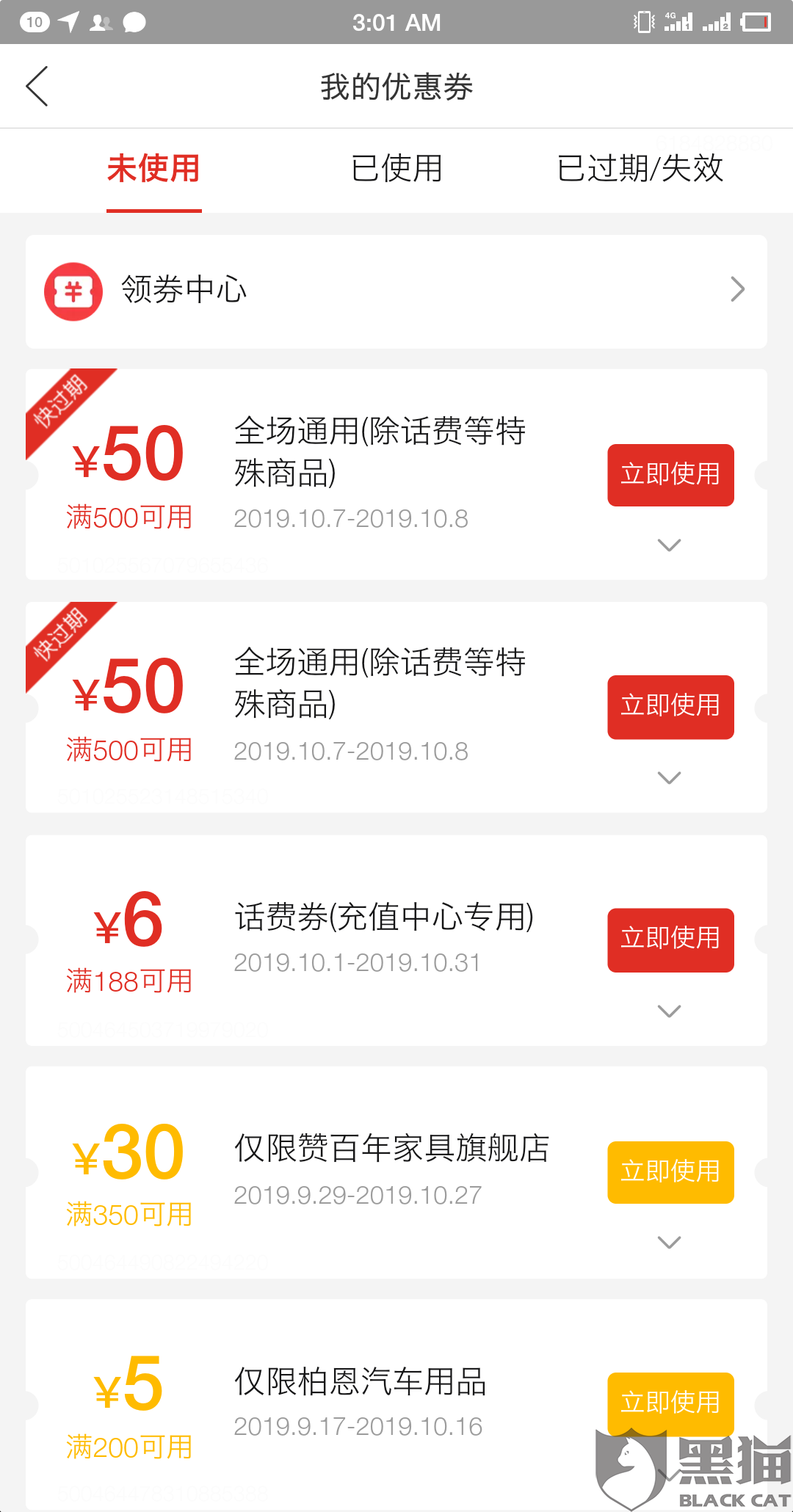Switch to the 已过期/失效 tab
The image size is (793, 1512).
click(x=640, y=169)
